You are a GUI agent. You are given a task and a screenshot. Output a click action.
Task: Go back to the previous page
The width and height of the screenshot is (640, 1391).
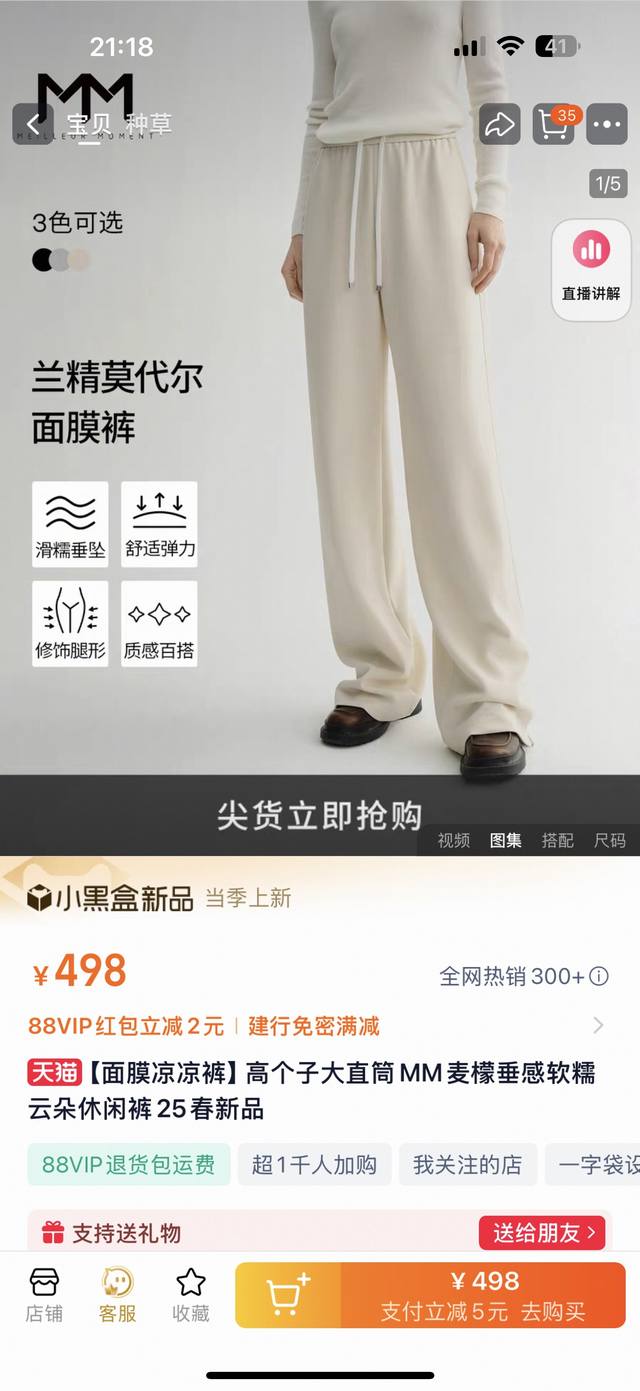pos(33,124)
